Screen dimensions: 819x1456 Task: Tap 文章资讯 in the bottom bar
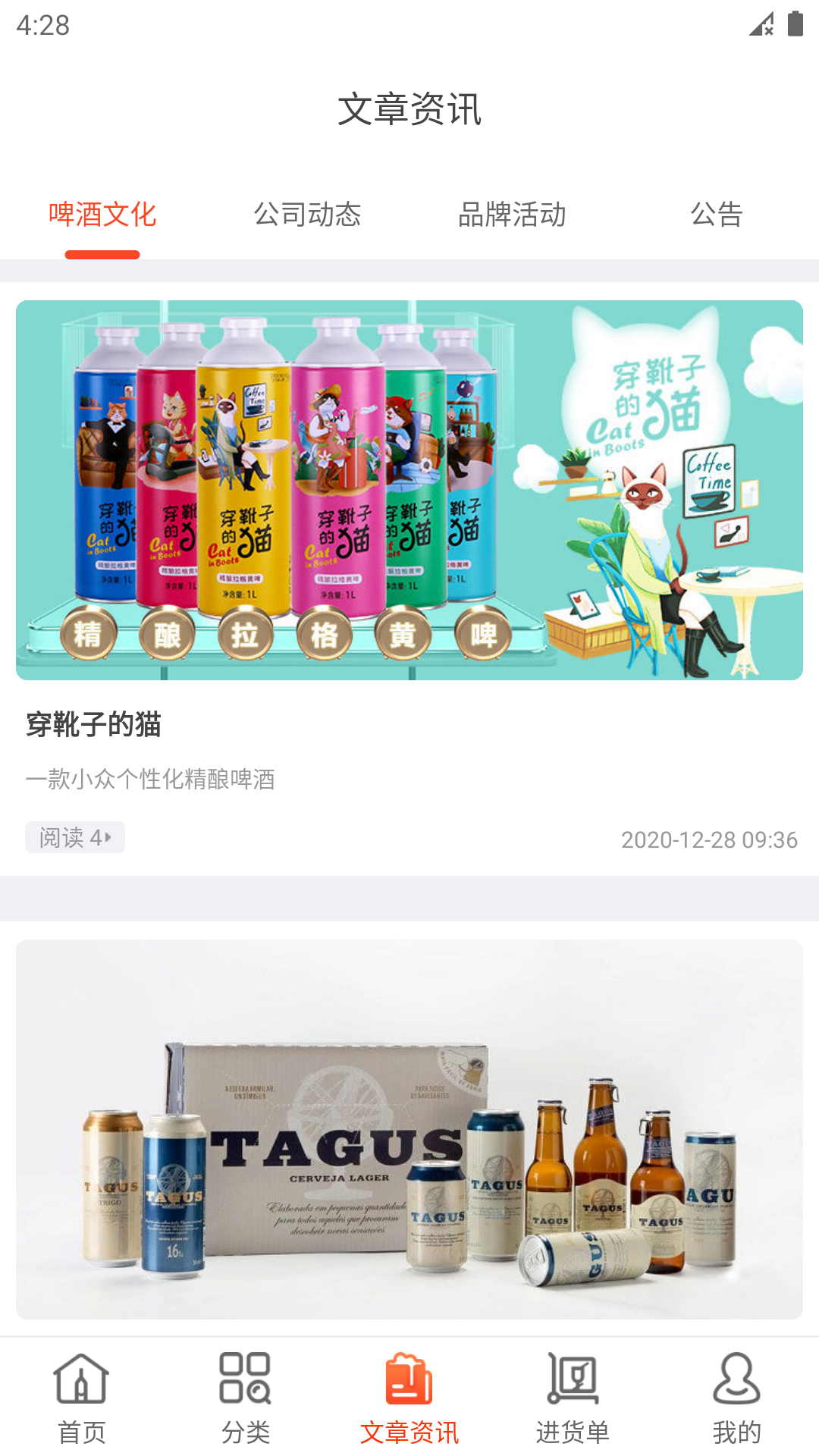[409, 1398]
